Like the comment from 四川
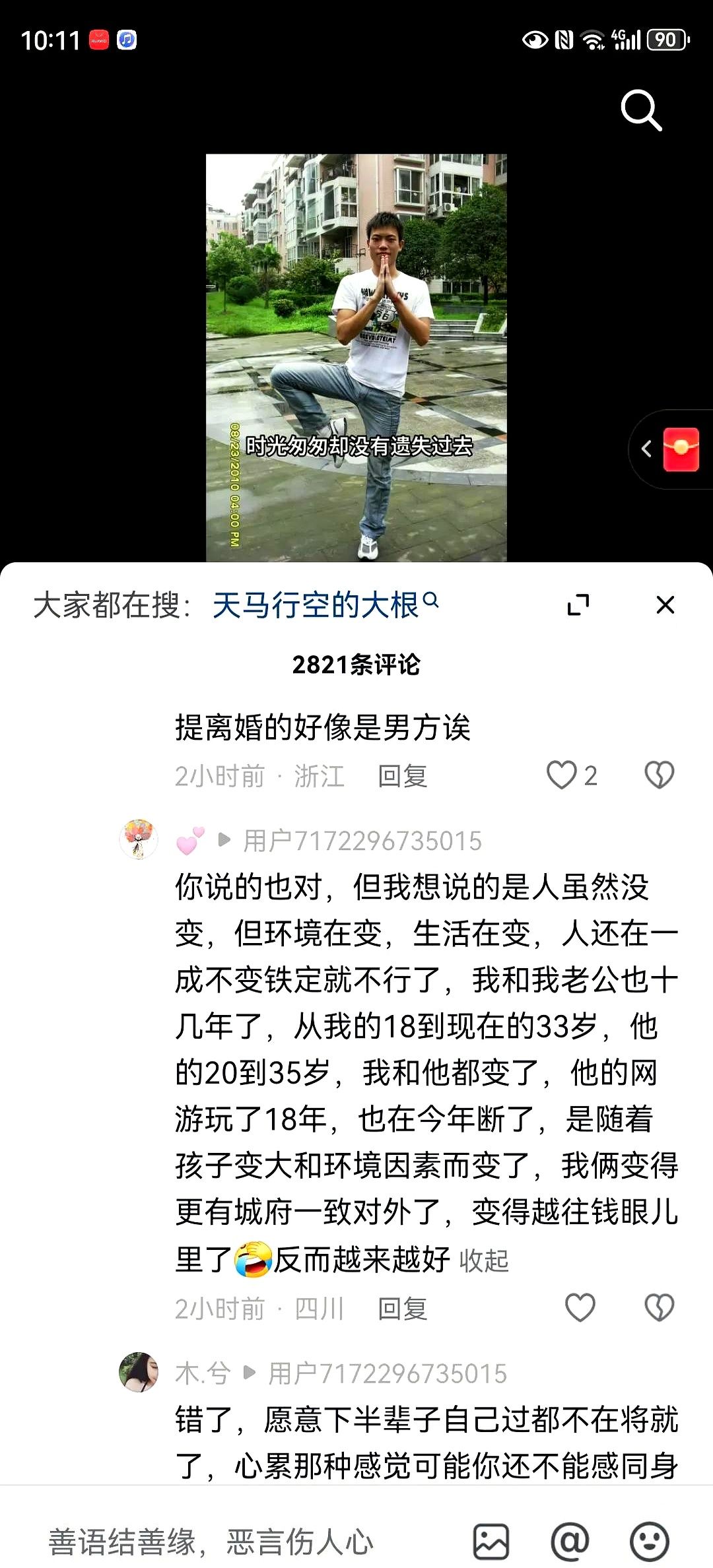The height and width of the screenshot is (1568, 713). click(580, 1307)
